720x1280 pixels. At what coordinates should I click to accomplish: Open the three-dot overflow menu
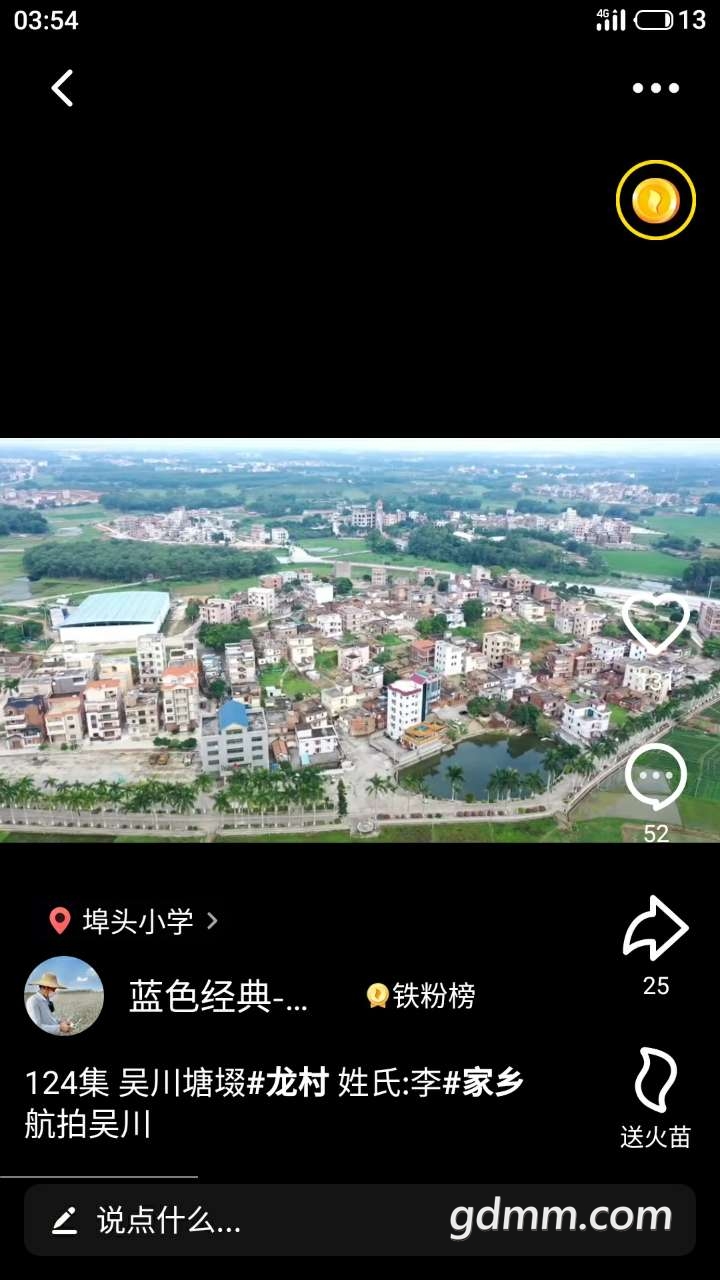655,88
